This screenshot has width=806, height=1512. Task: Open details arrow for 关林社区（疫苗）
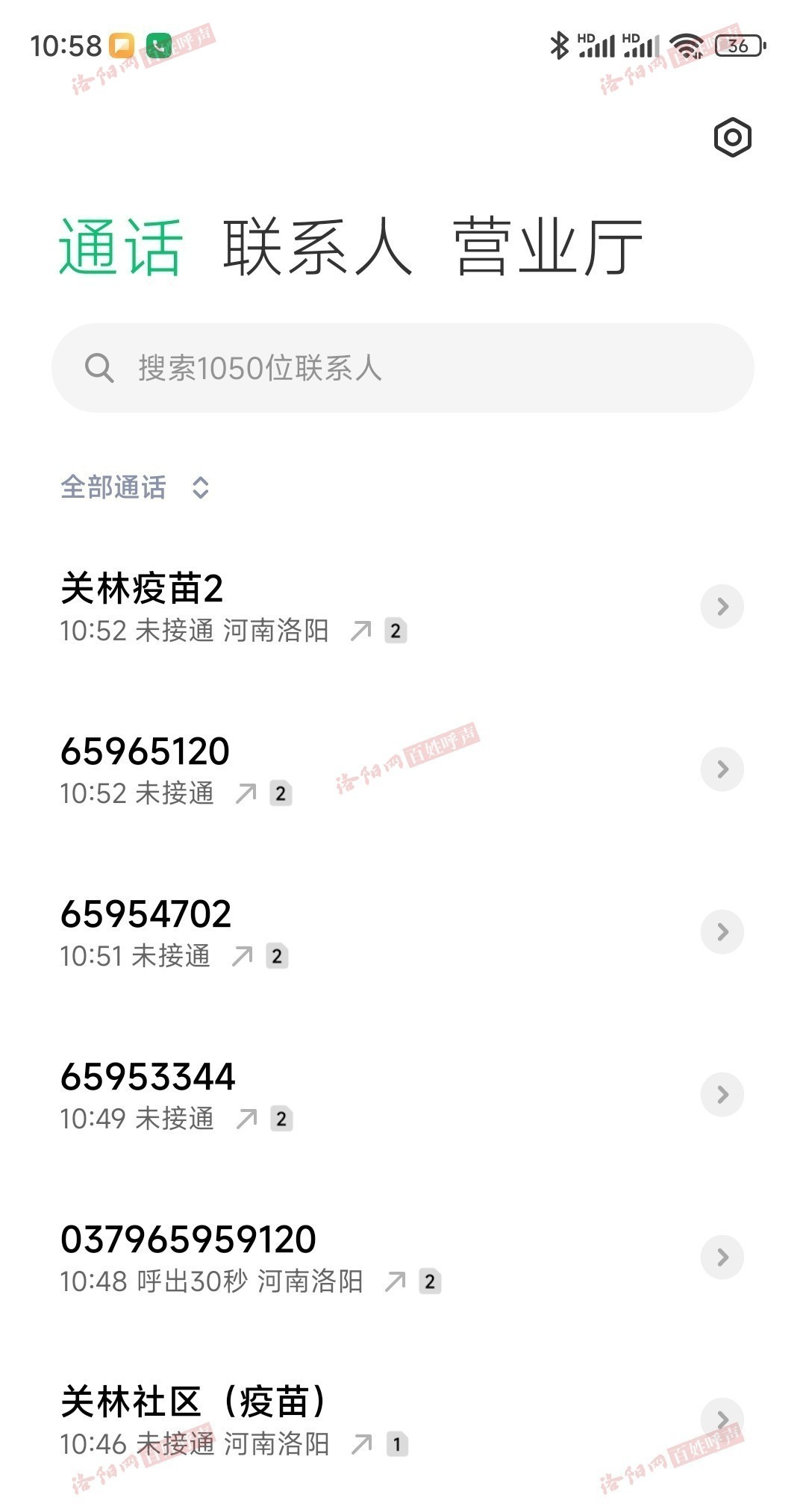coord(722,1419)
